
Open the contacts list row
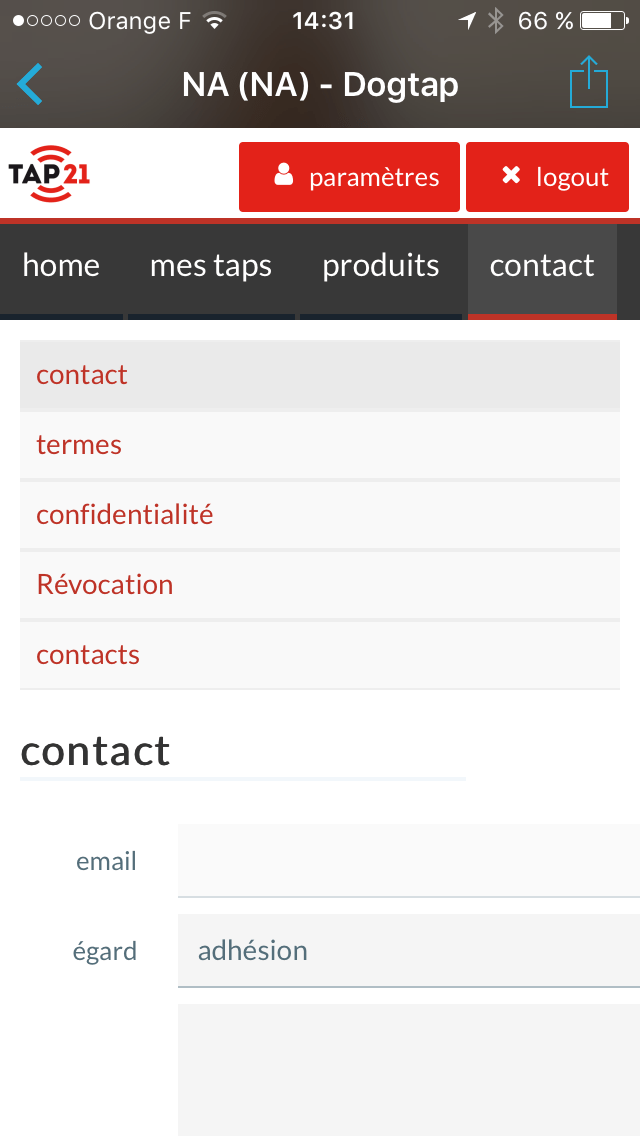(320, 655)
